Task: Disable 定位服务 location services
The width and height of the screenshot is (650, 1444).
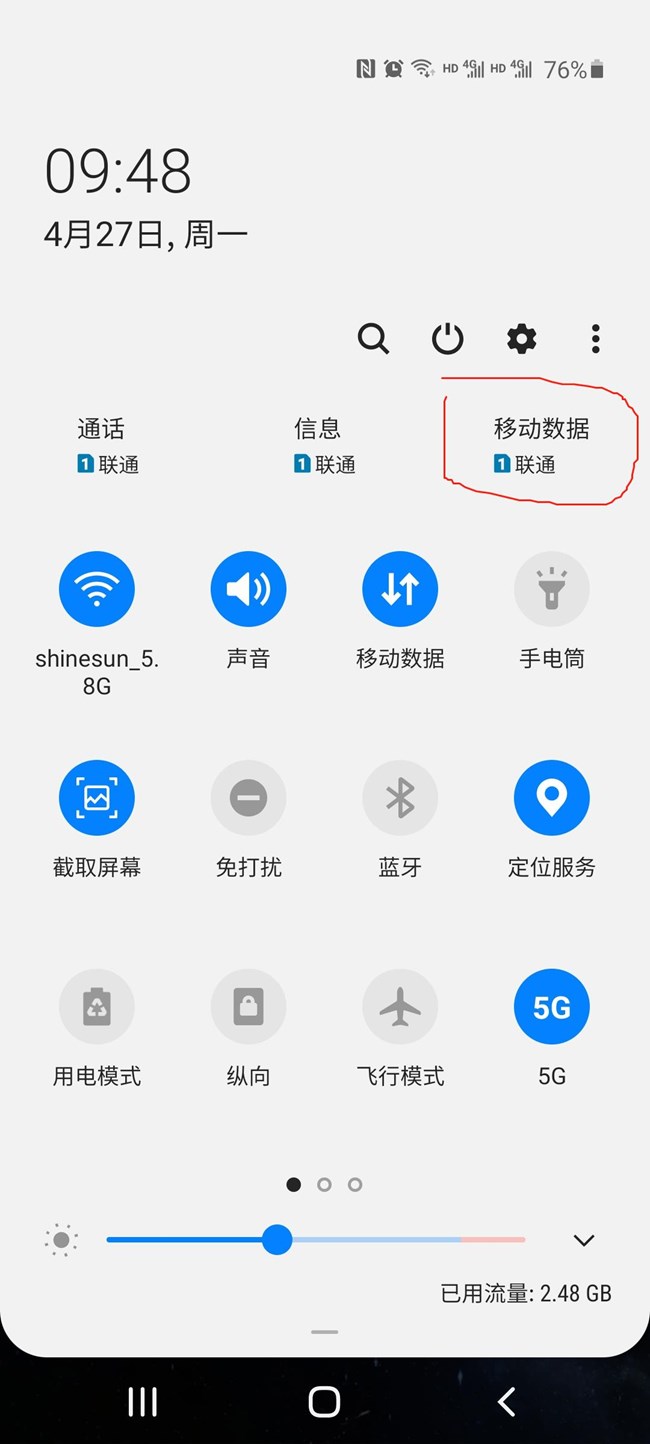Action: pos(551,797)
